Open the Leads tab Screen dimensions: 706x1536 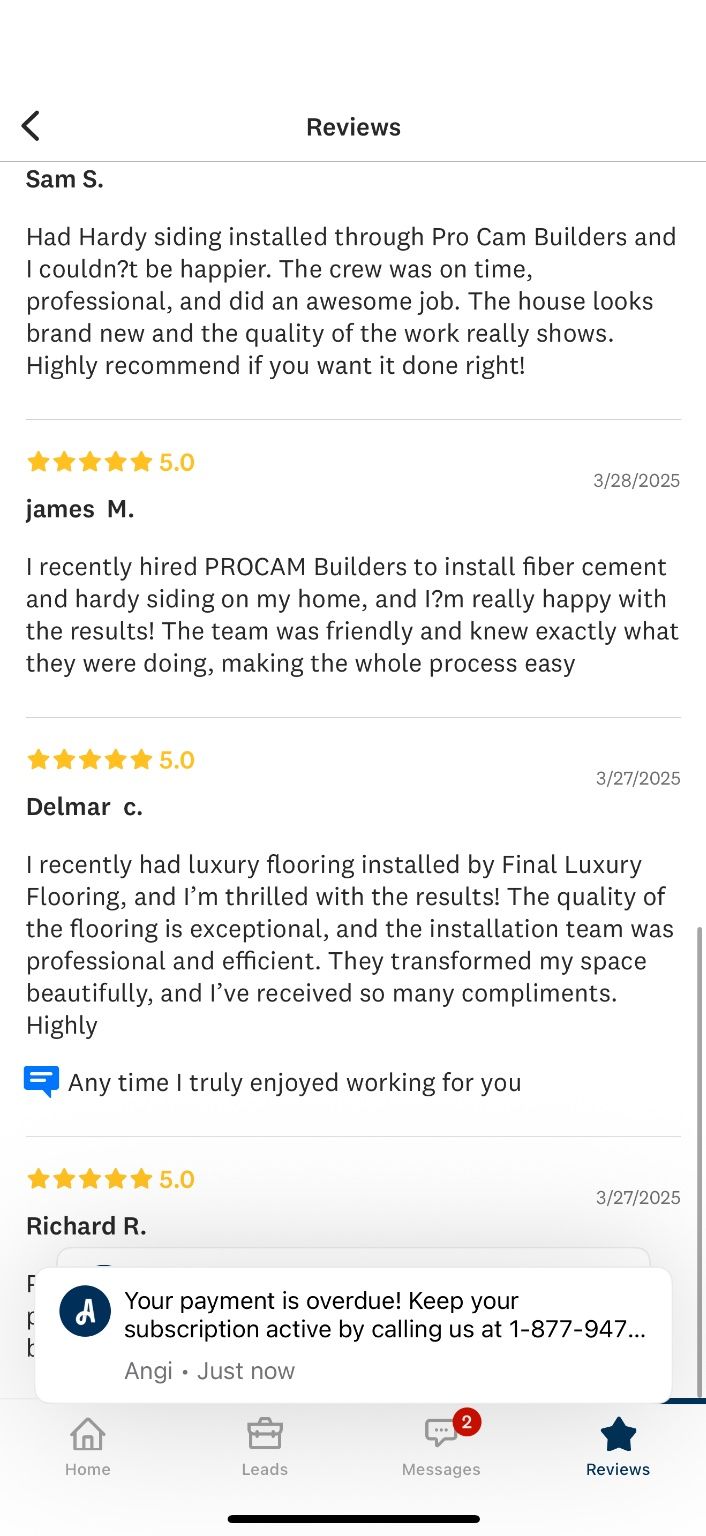pos(265,1446)
